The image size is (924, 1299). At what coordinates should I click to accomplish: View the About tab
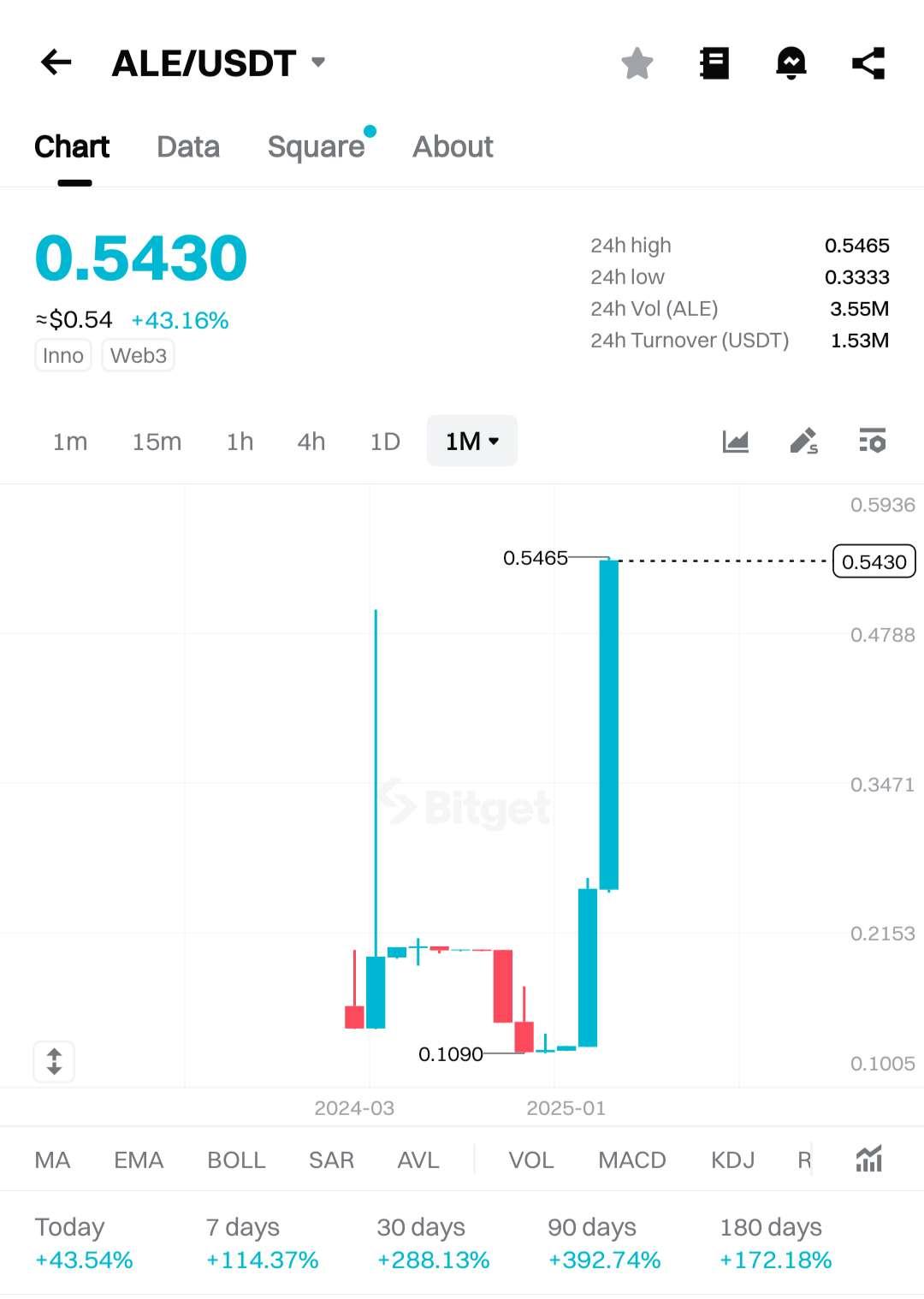[453, 147]
